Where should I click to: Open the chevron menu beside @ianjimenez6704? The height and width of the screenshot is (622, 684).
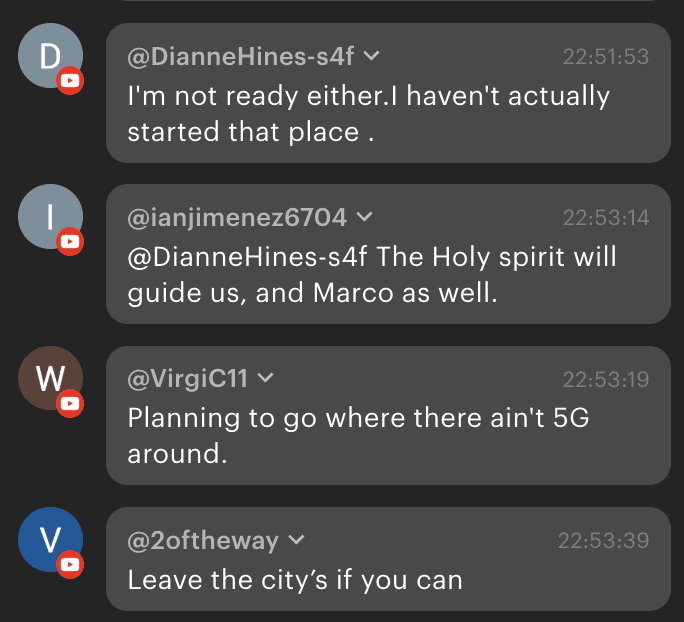[364, 217]
